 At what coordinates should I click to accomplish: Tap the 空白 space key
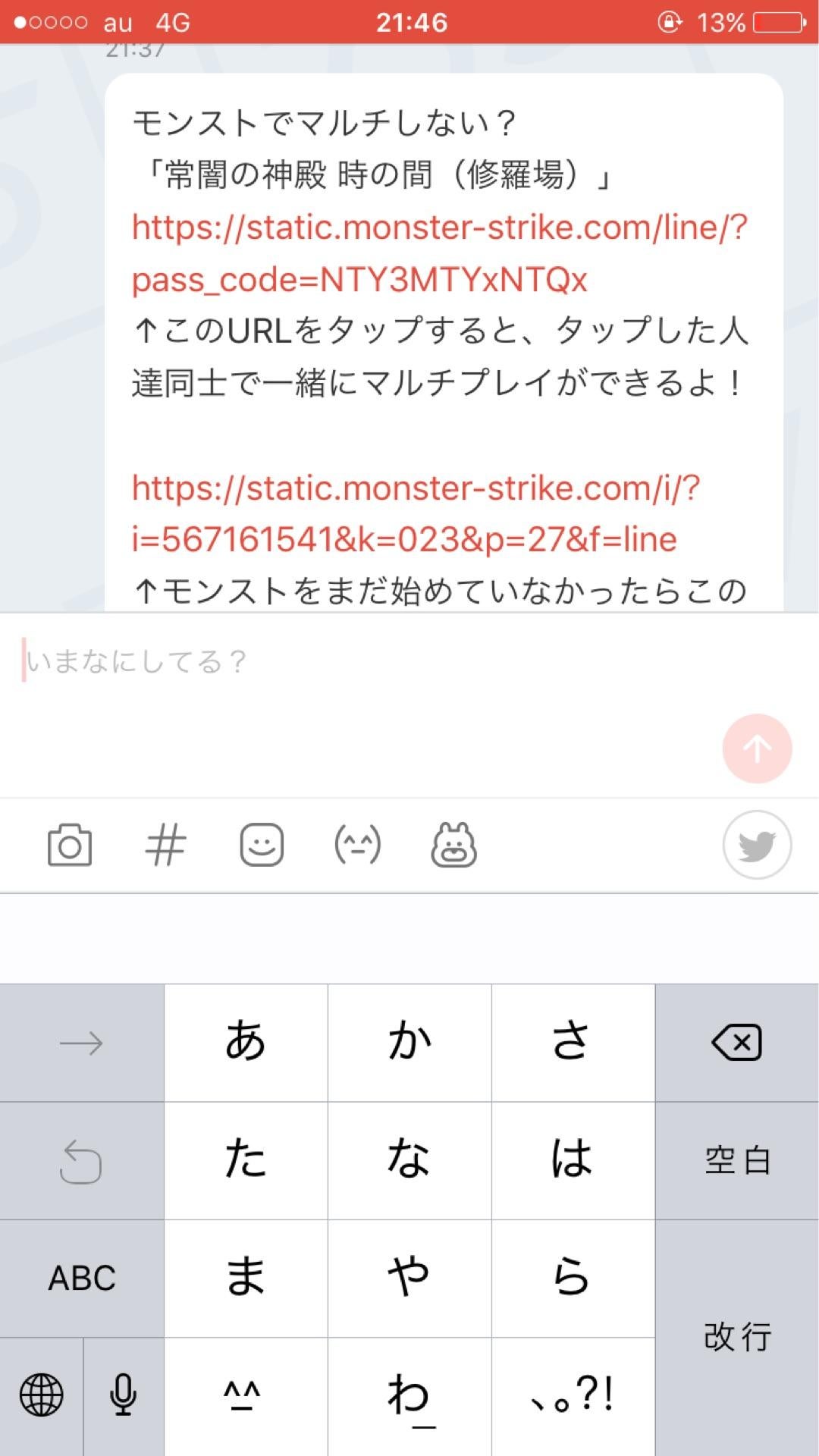click(x=736, y=1159)
